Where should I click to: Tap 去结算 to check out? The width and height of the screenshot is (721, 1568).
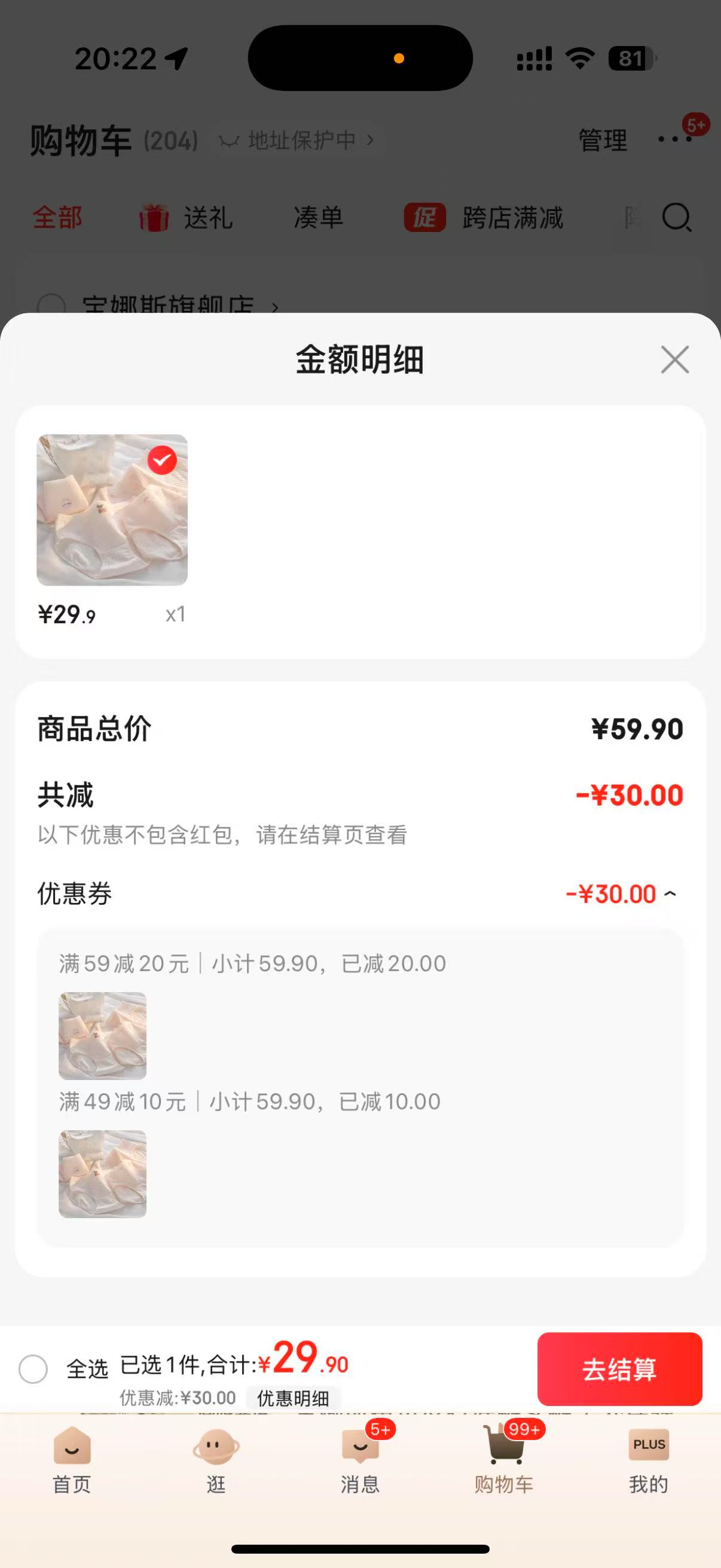point(619,1369)
